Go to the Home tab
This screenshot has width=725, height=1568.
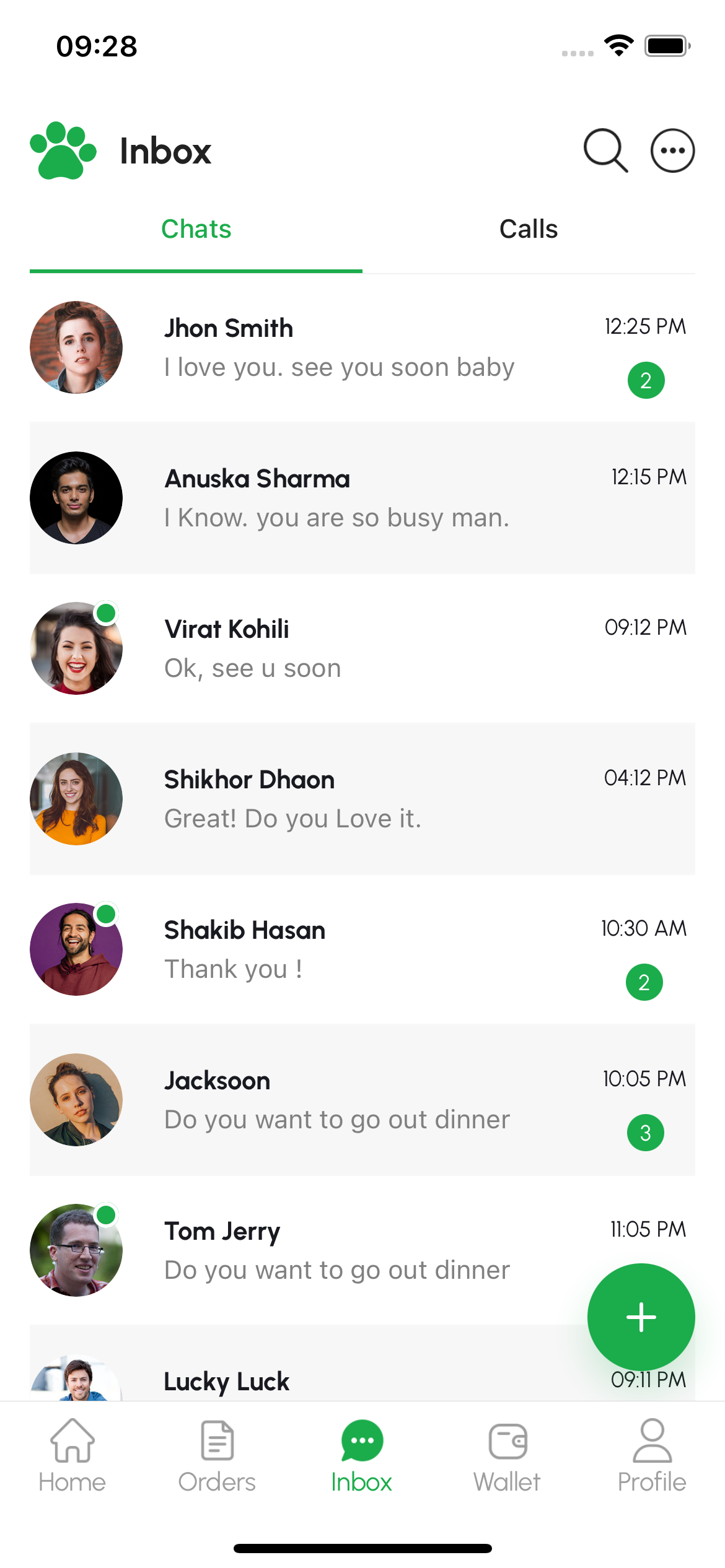point(72,1455)
